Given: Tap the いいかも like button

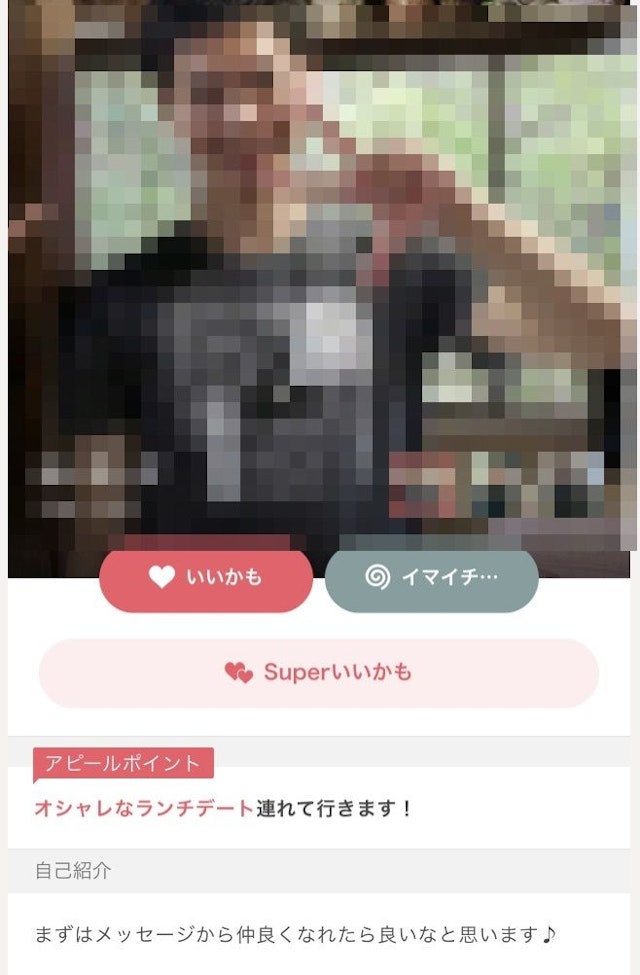Looking at the screenshot, I should click(206, 579).
